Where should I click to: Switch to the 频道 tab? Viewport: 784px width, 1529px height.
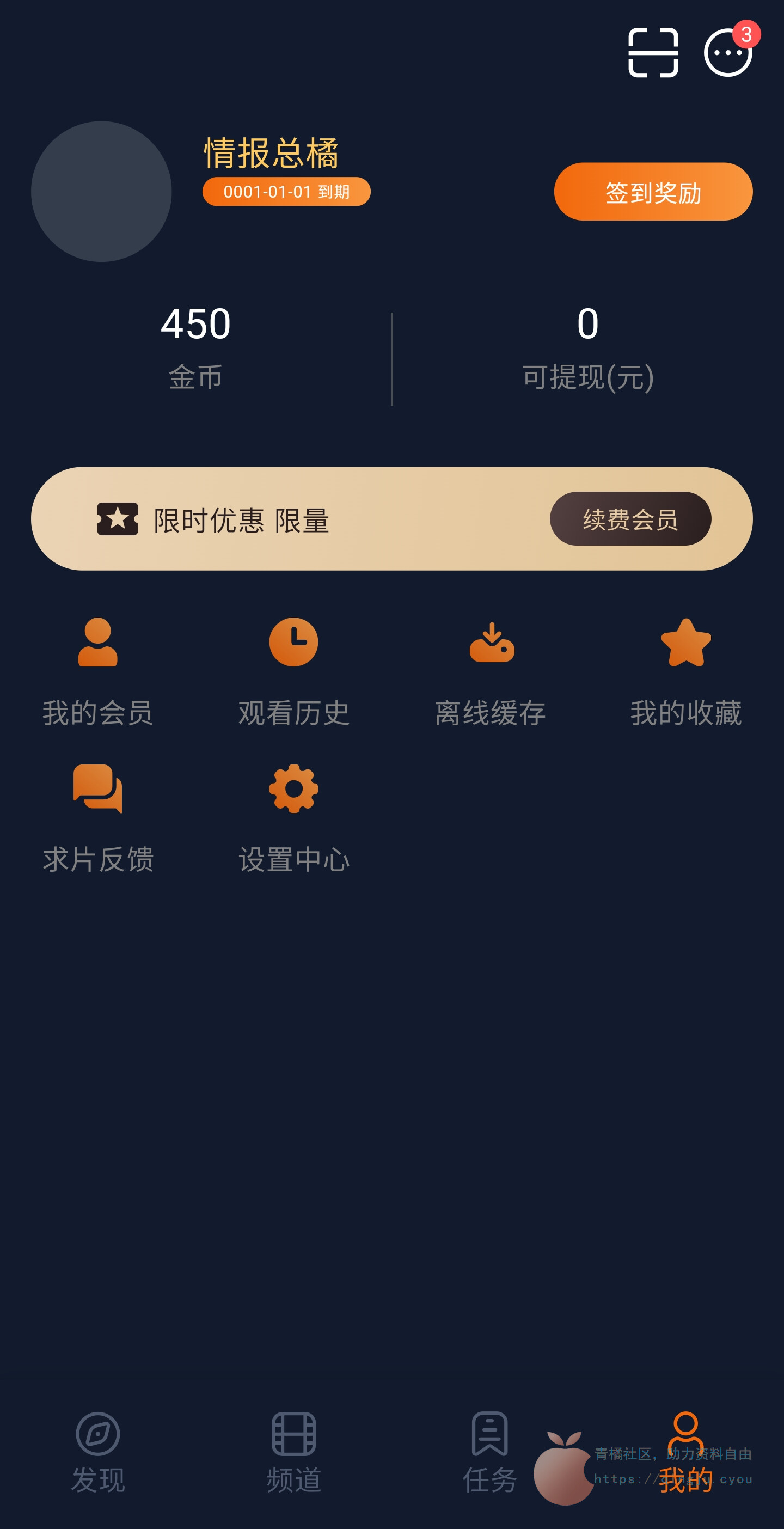(294, 1452)
